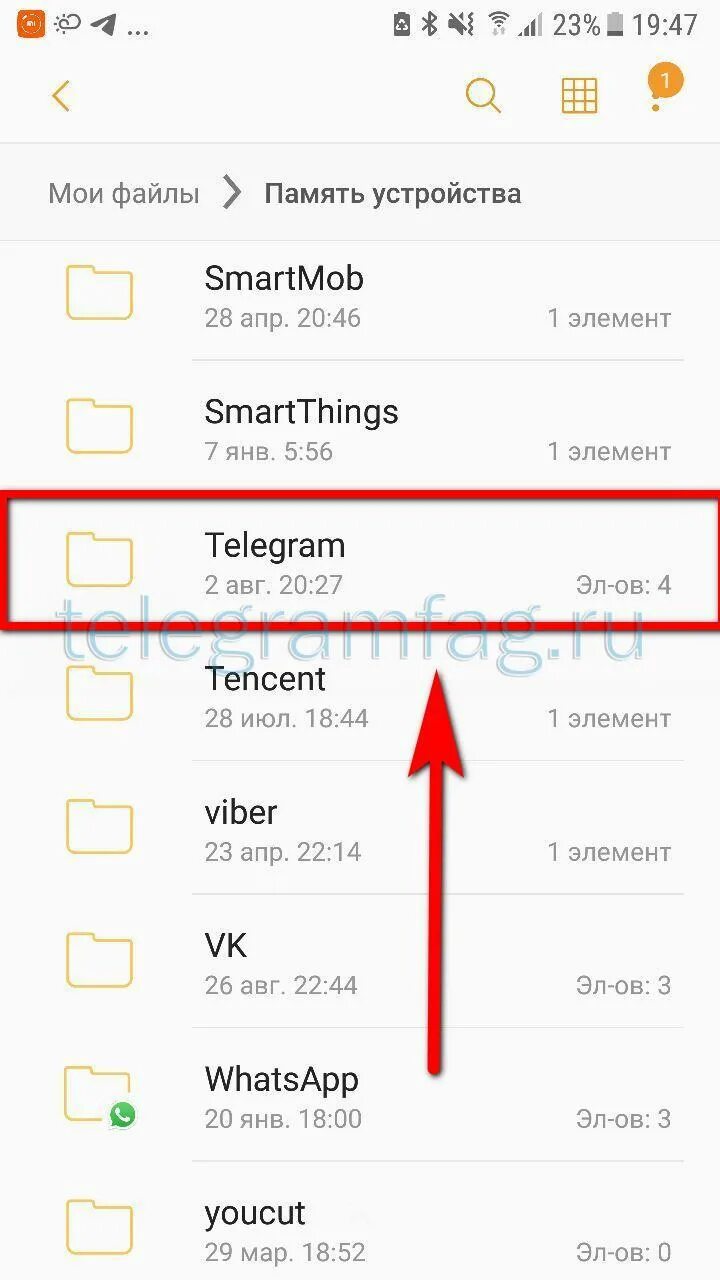Open the WhatsApp folder
The height and width of the screenshot is (1280, 720).
[x=360, y=1095]
